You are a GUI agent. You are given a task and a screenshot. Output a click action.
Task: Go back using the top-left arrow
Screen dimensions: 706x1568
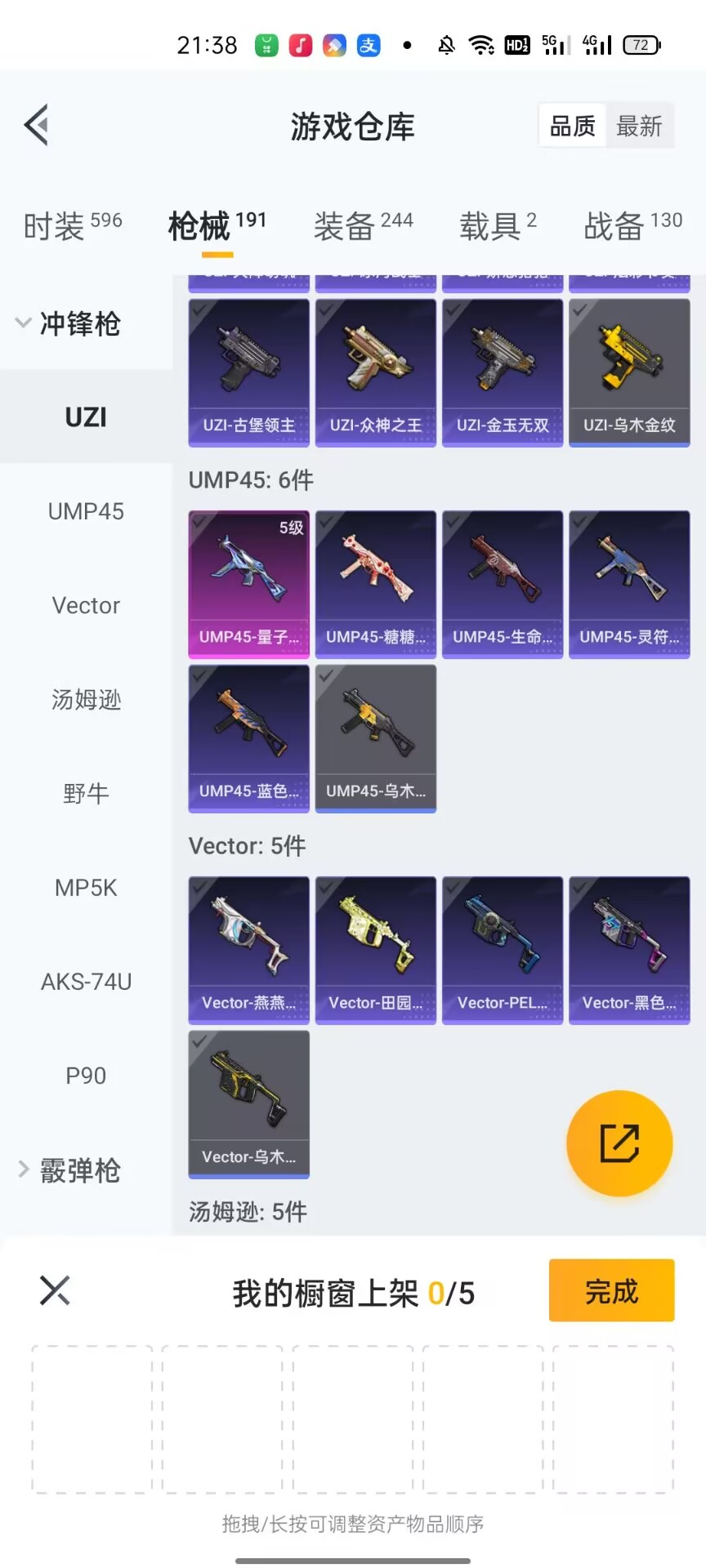[37, 125]
